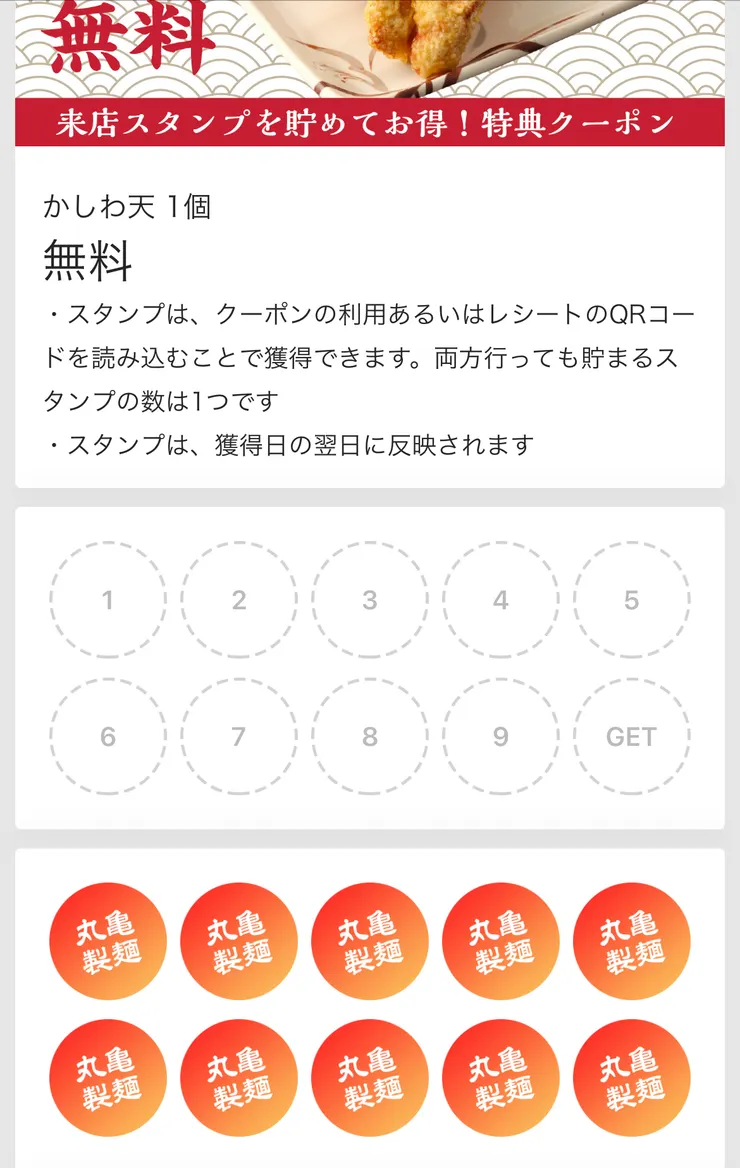Click empty stamp slot number 1
The height and width of the screenshot is (1168, 740).
pyautogui.click(x=107, y=600)
